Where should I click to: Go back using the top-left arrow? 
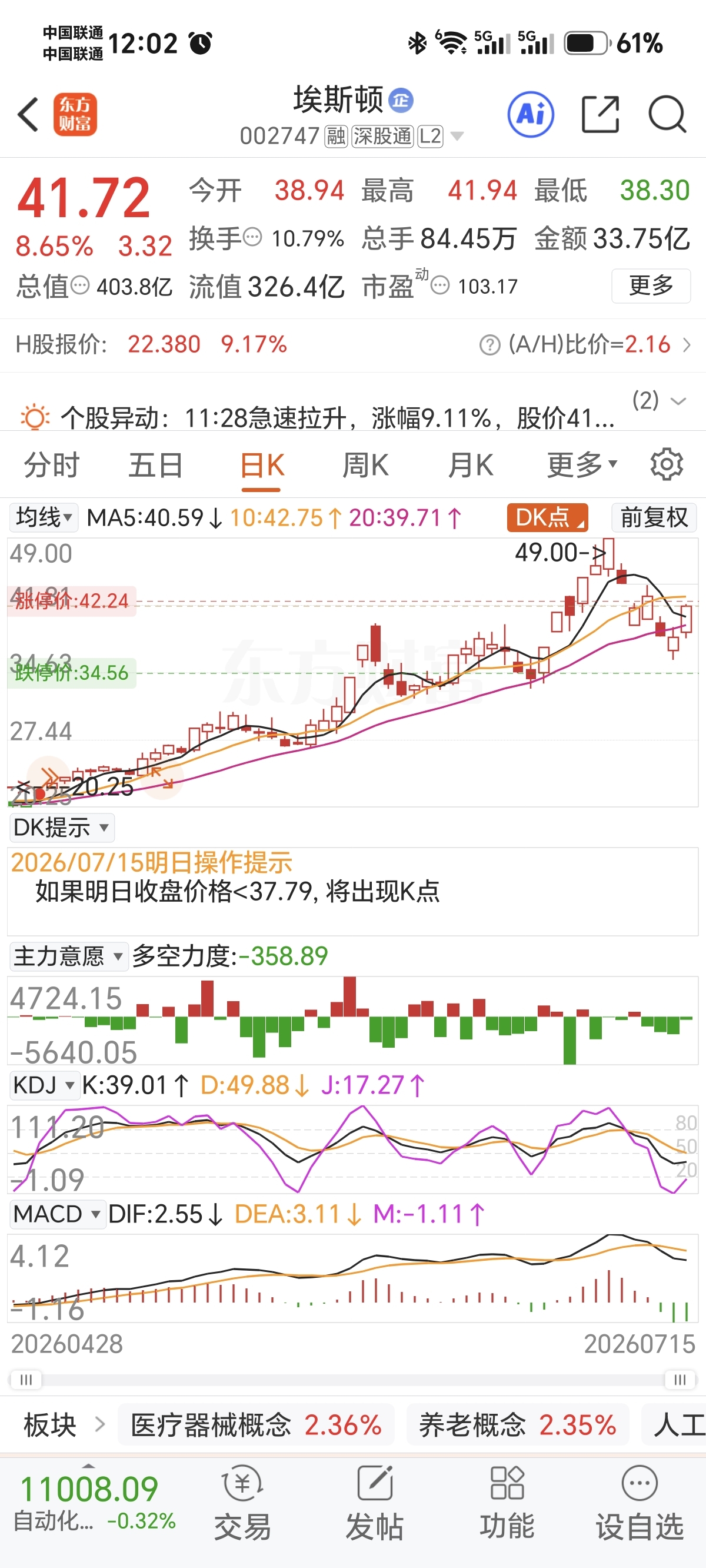click(29, 114)
